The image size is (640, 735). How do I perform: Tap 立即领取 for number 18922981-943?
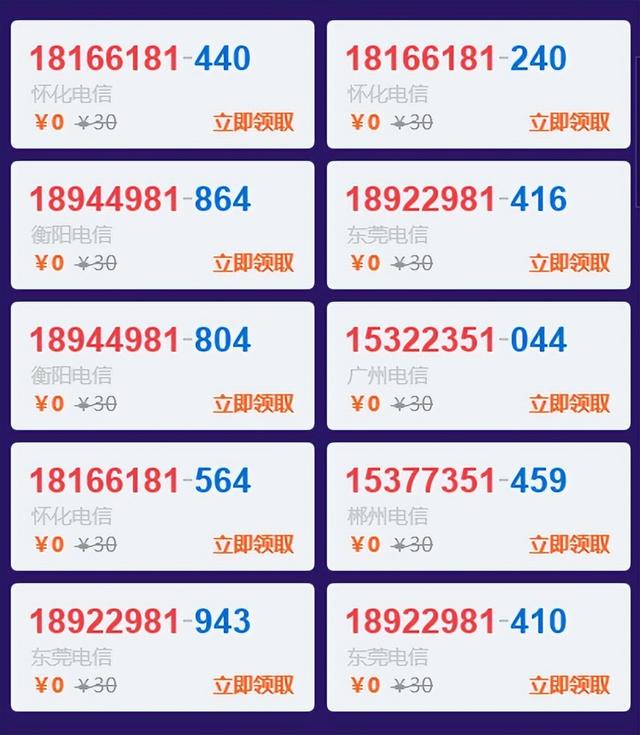click(253, 686)
